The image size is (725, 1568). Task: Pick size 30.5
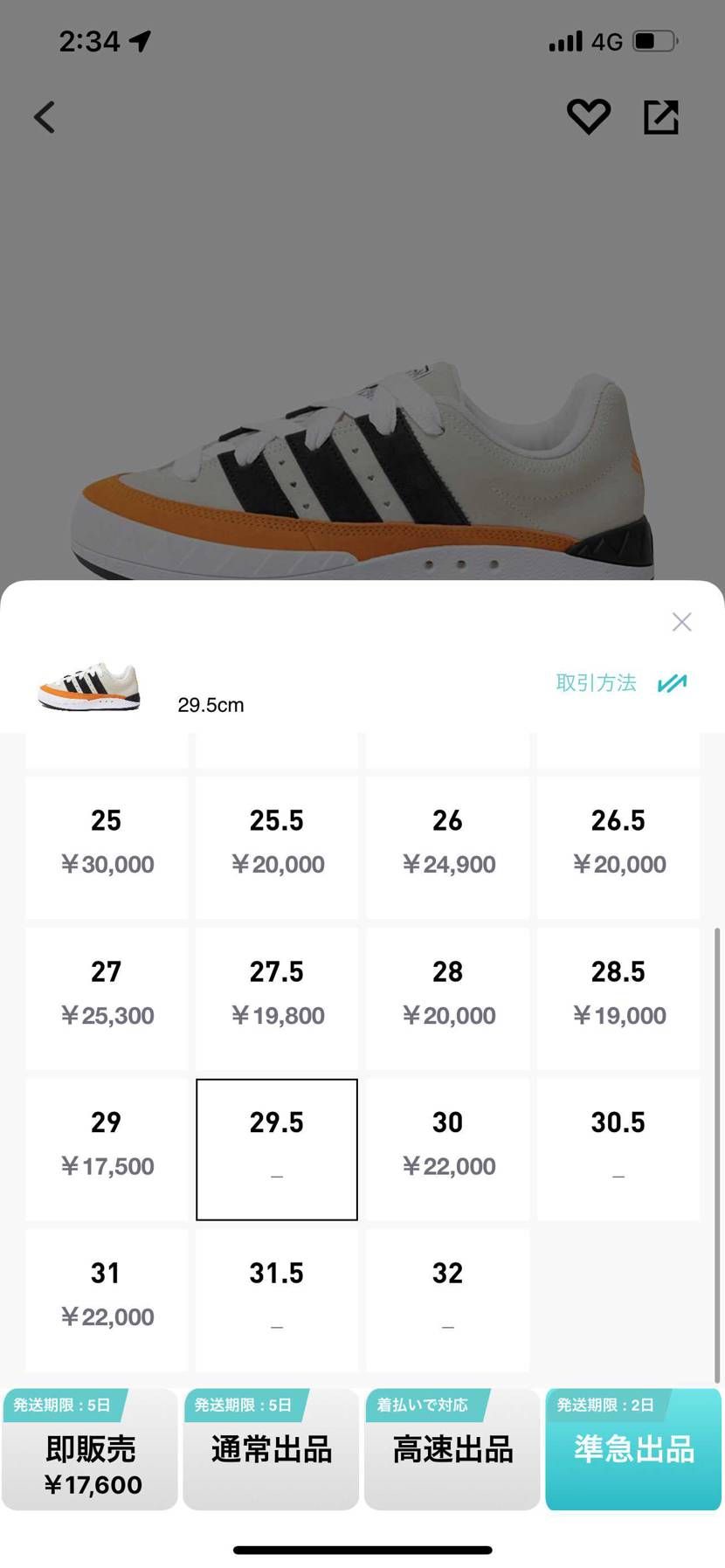point(618,1150)
